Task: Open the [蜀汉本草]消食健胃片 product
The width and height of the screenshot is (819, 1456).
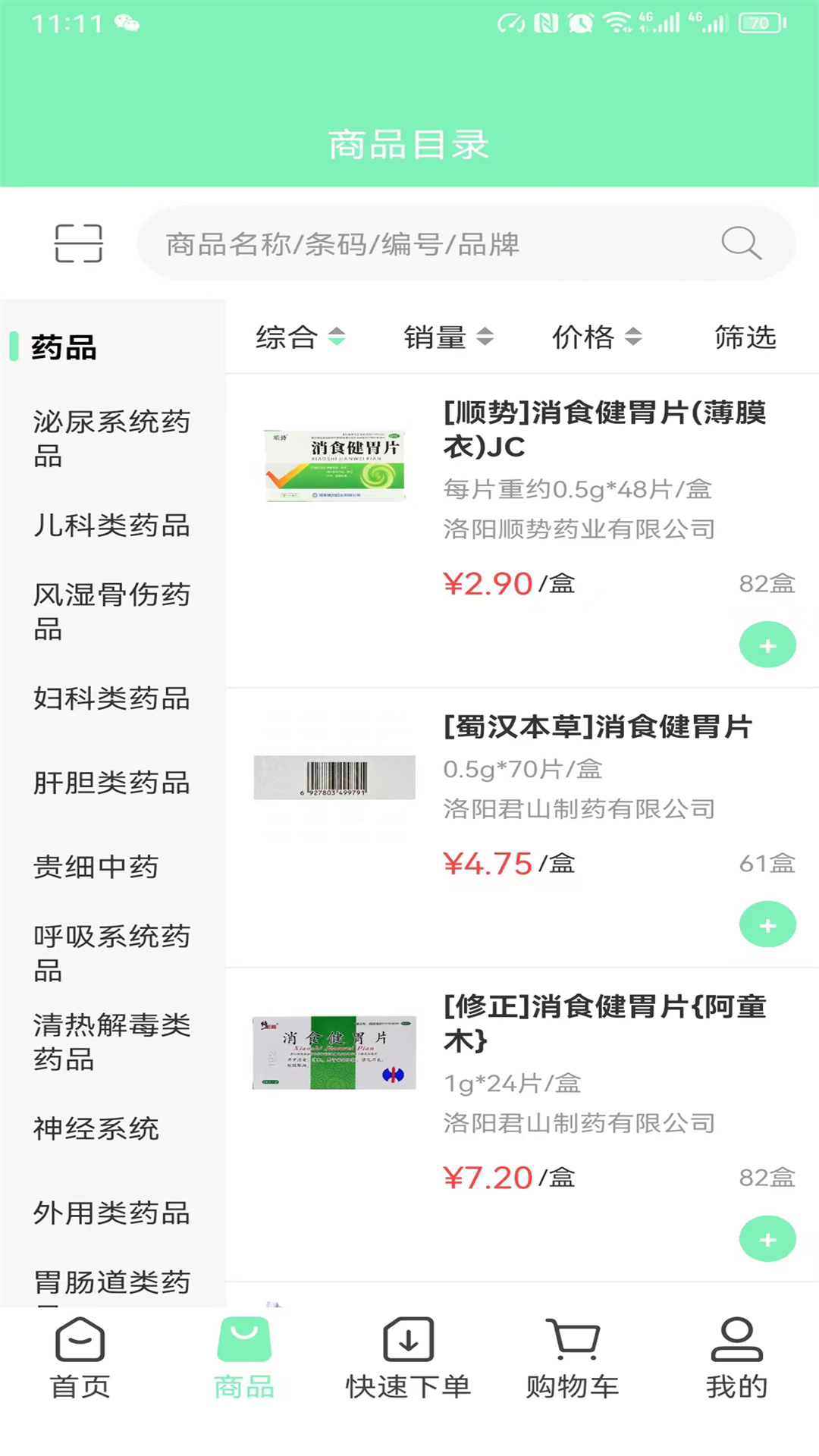Action: 598,726
